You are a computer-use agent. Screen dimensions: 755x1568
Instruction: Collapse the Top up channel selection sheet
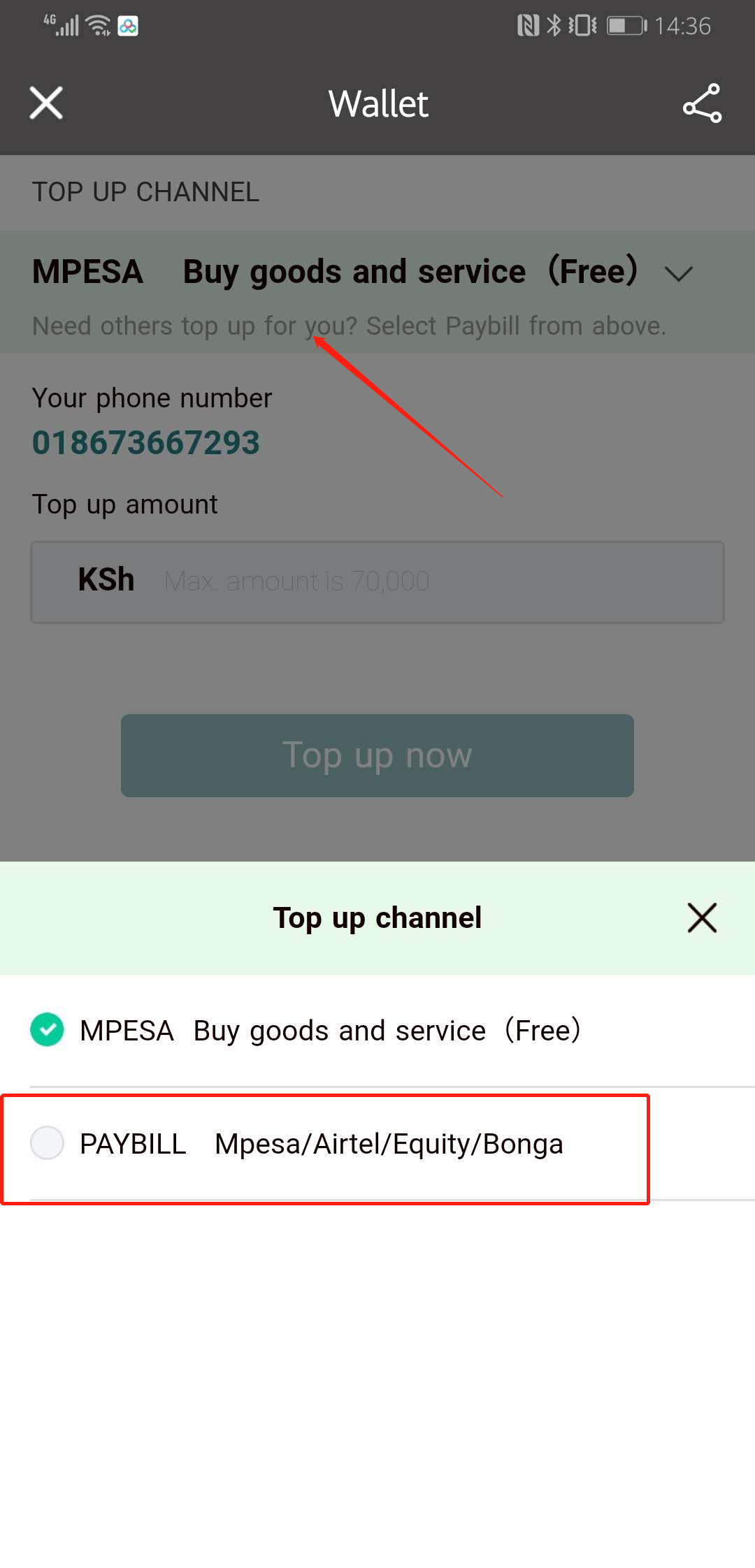point(702,918)
